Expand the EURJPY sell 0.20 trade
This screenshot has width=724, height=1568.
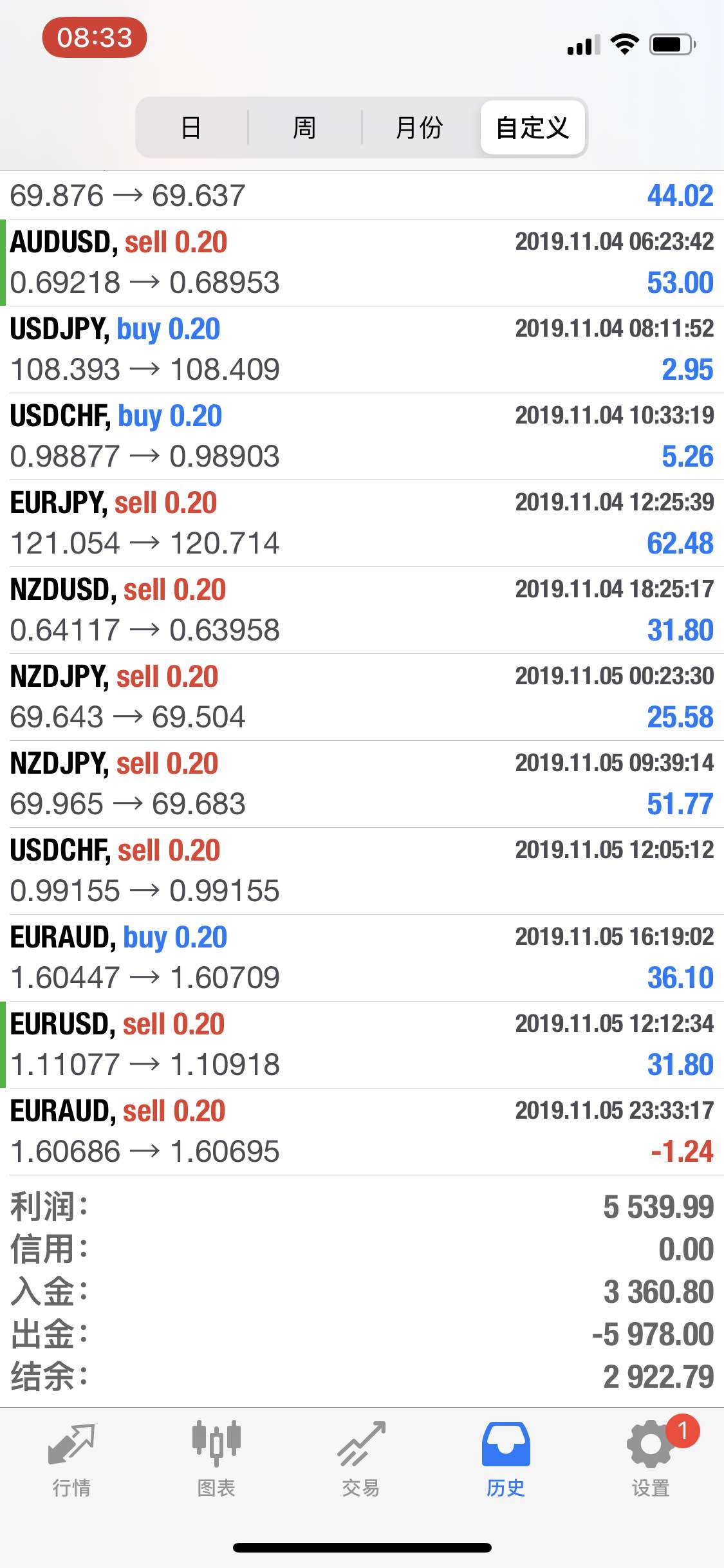[362, 523]
